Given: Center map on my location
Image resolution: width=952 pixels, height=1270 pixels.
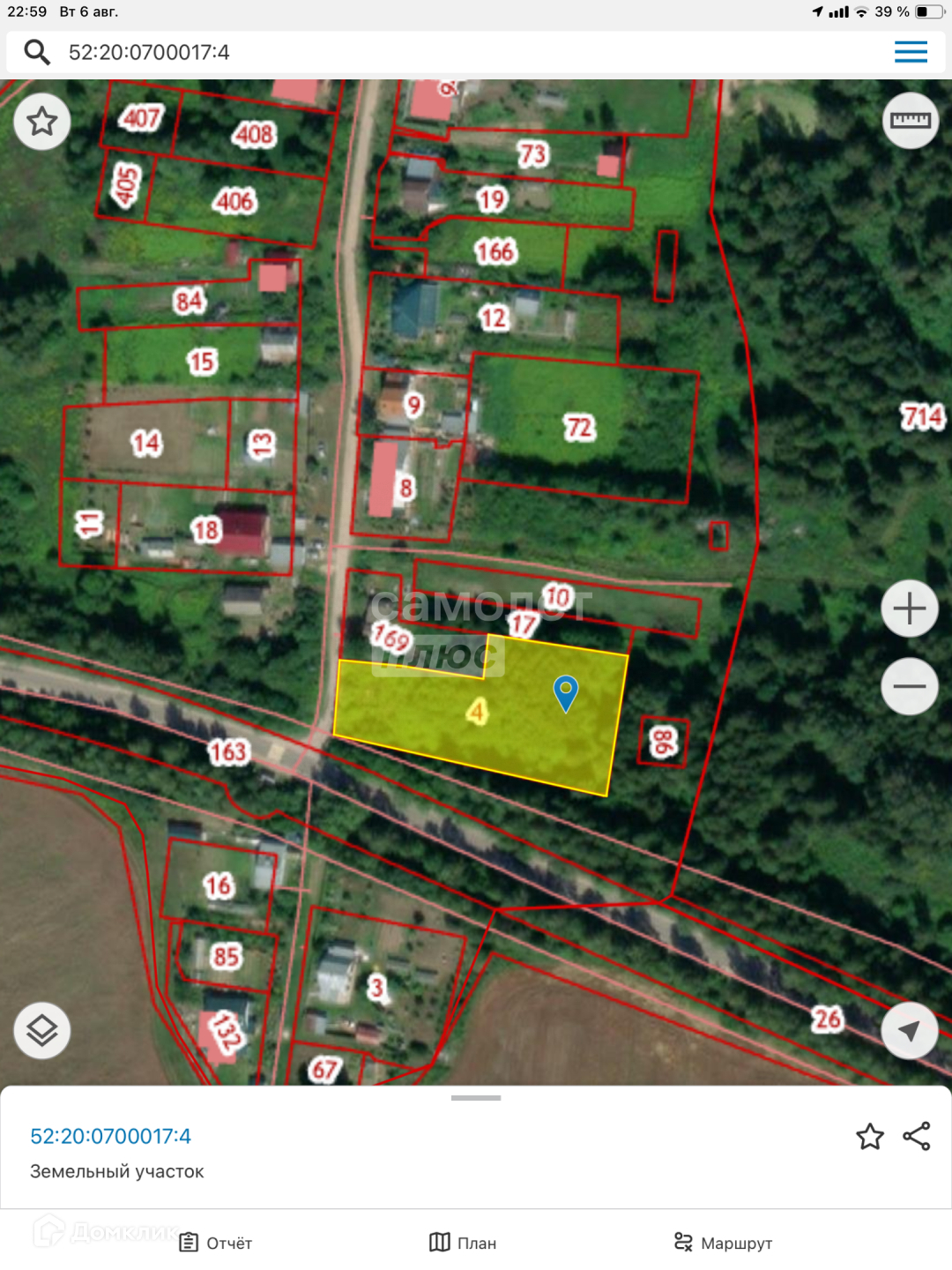Looking at the screenshot, I should [x=910, y=1030].
